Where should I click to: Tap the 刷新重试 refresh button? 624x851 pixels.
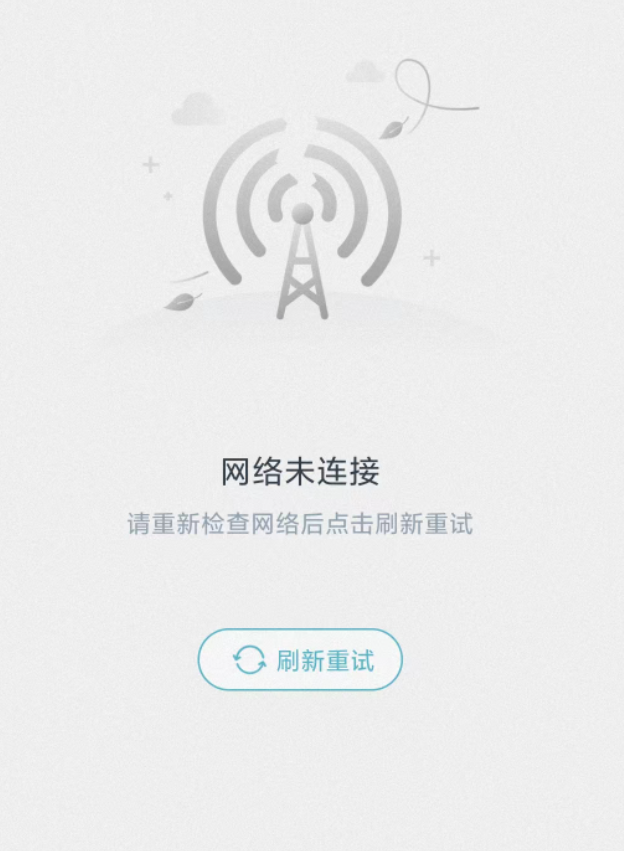point(300,660)
